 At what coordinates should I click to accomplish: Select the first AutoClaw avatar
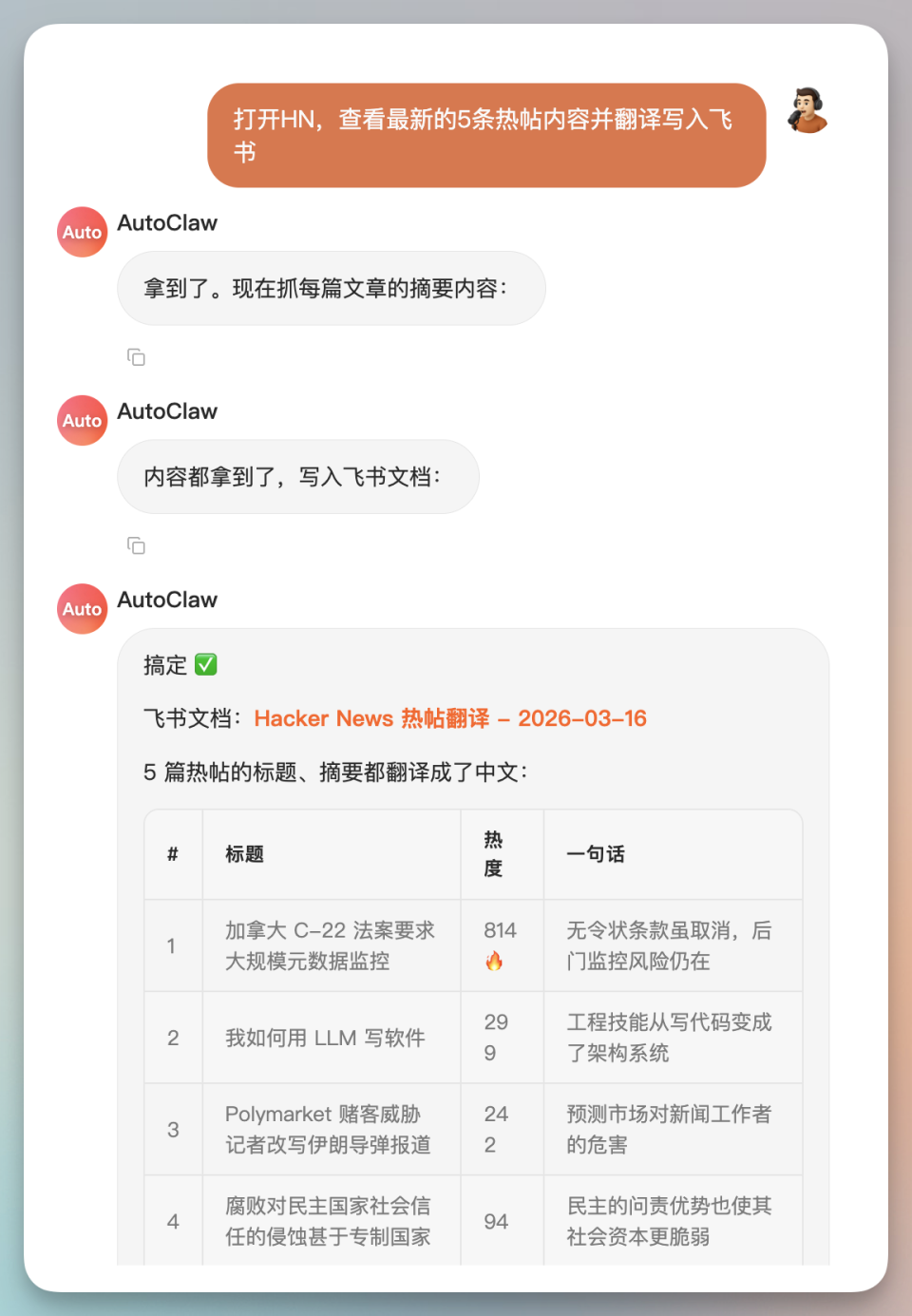[x=81, y=231]
